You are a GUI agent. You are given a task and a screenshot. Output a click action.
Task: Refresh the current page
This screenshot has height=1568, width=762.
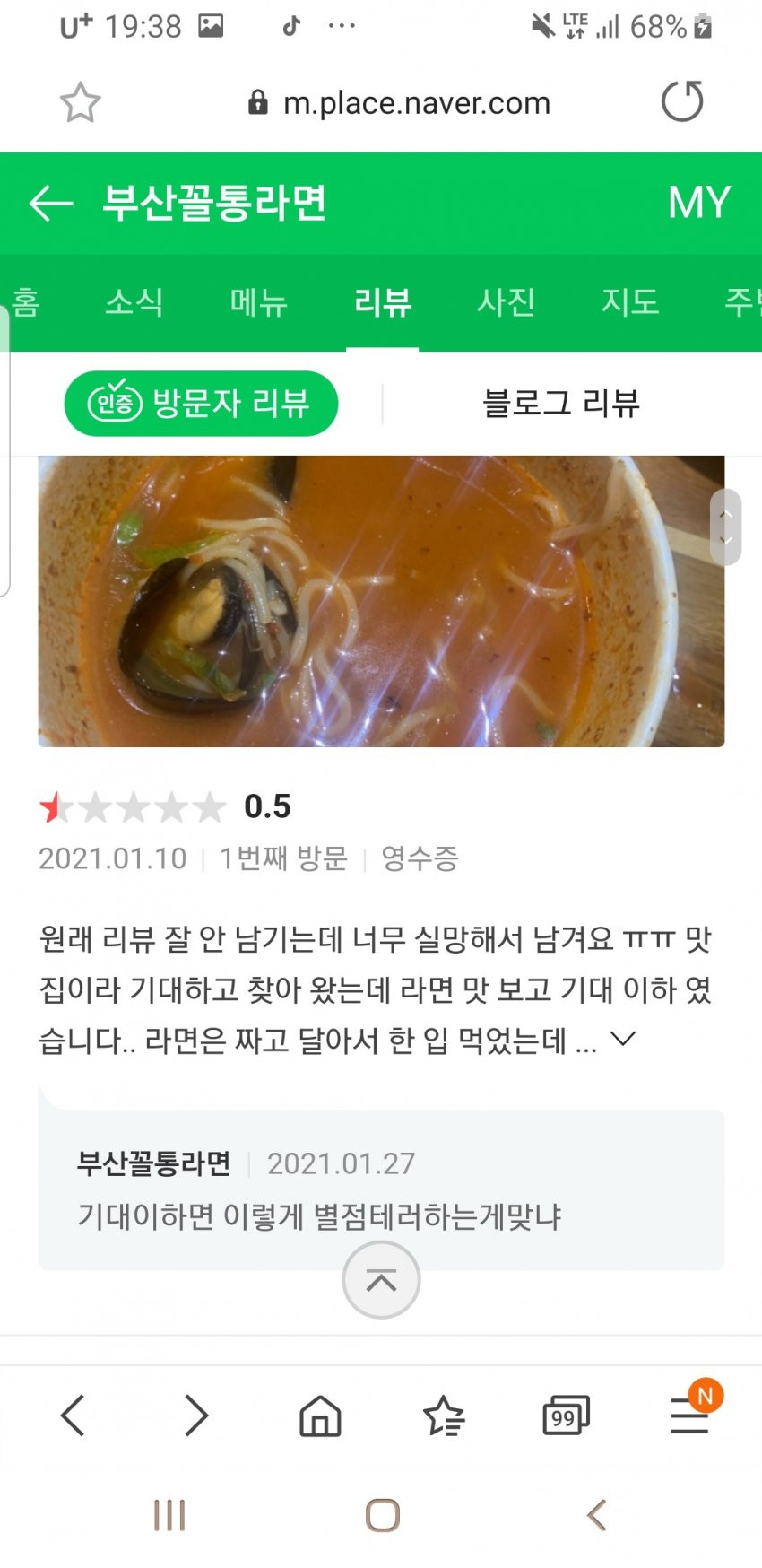[682, 101]
